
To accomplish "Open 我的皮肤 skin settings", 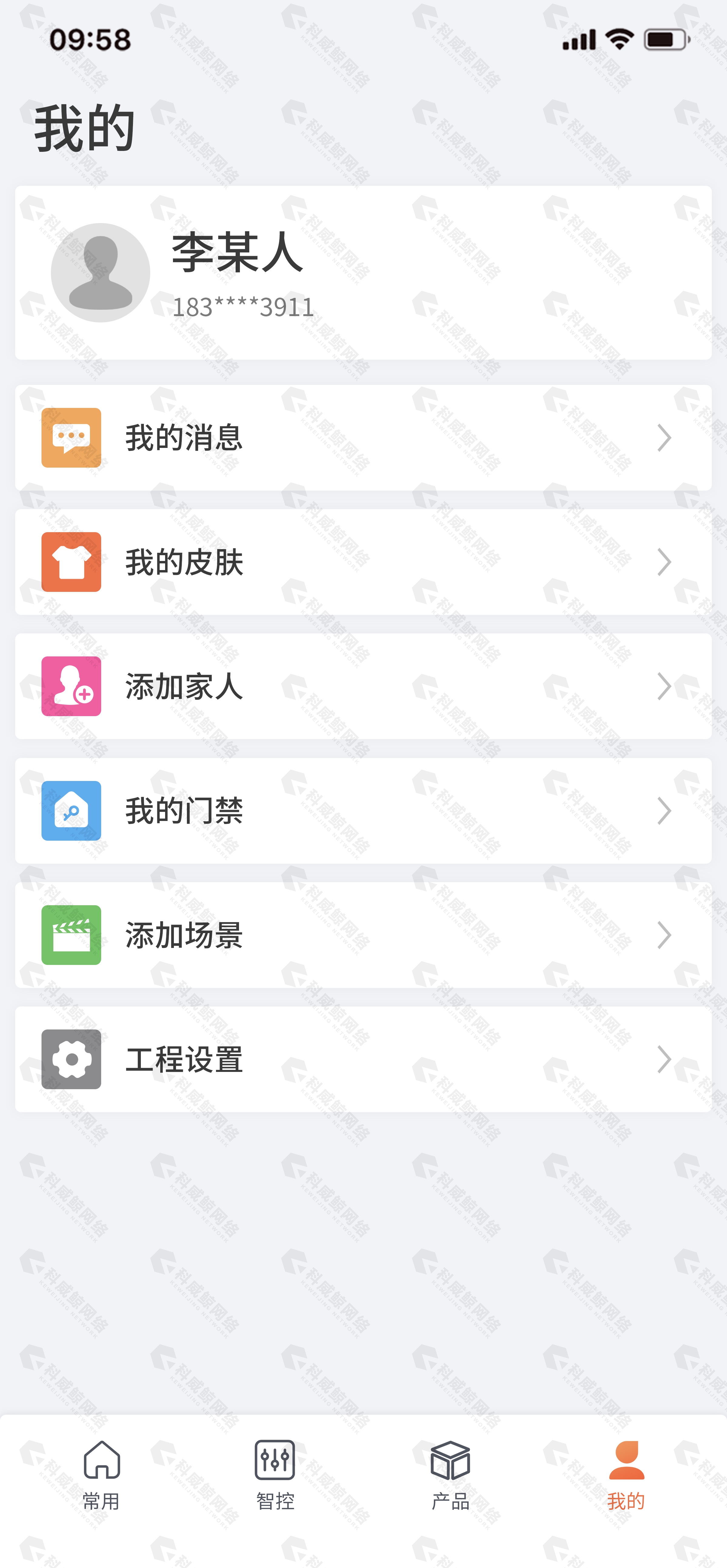I will [363, 562].
